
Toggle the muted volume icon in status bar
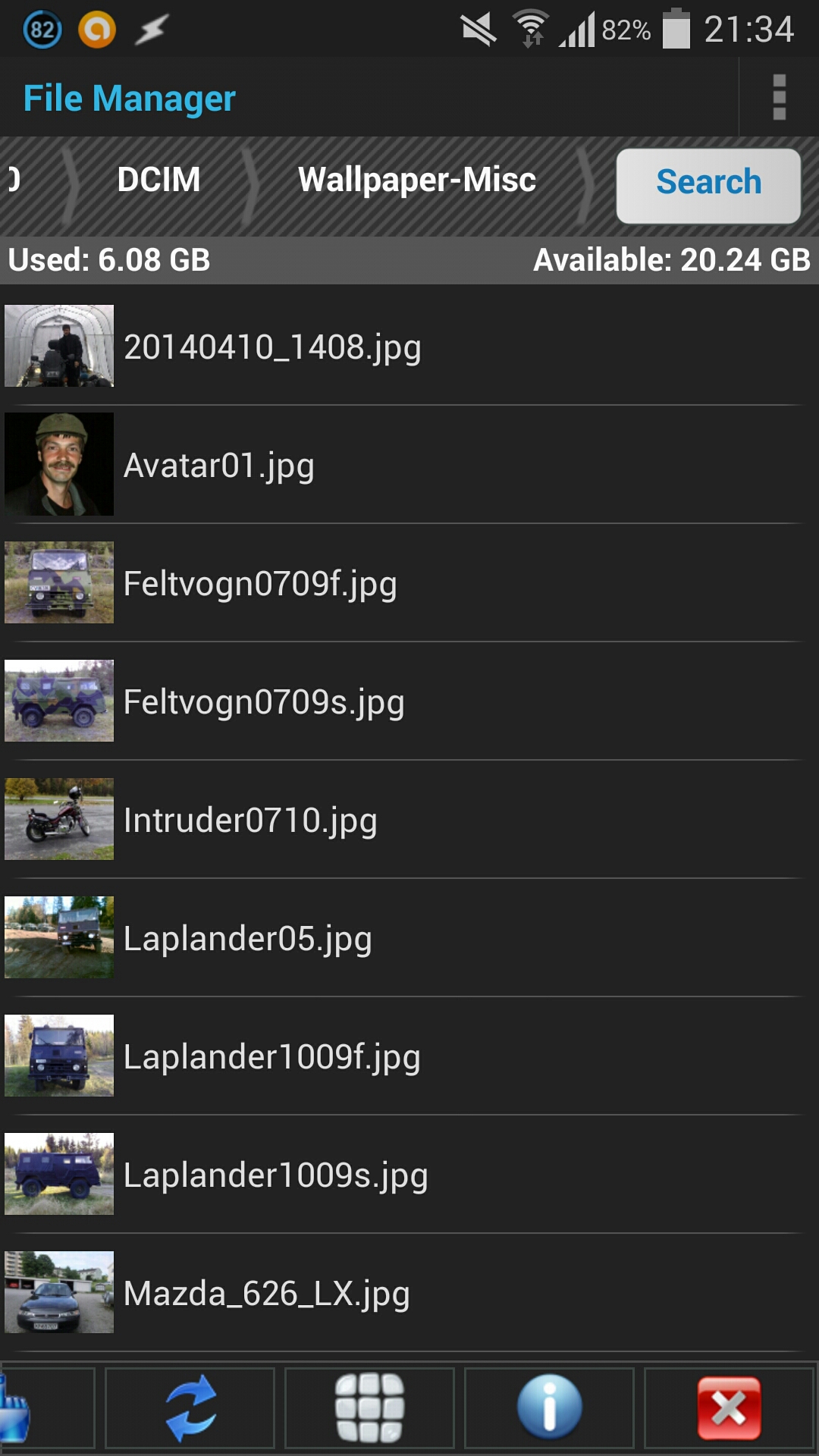pos(478,29)
